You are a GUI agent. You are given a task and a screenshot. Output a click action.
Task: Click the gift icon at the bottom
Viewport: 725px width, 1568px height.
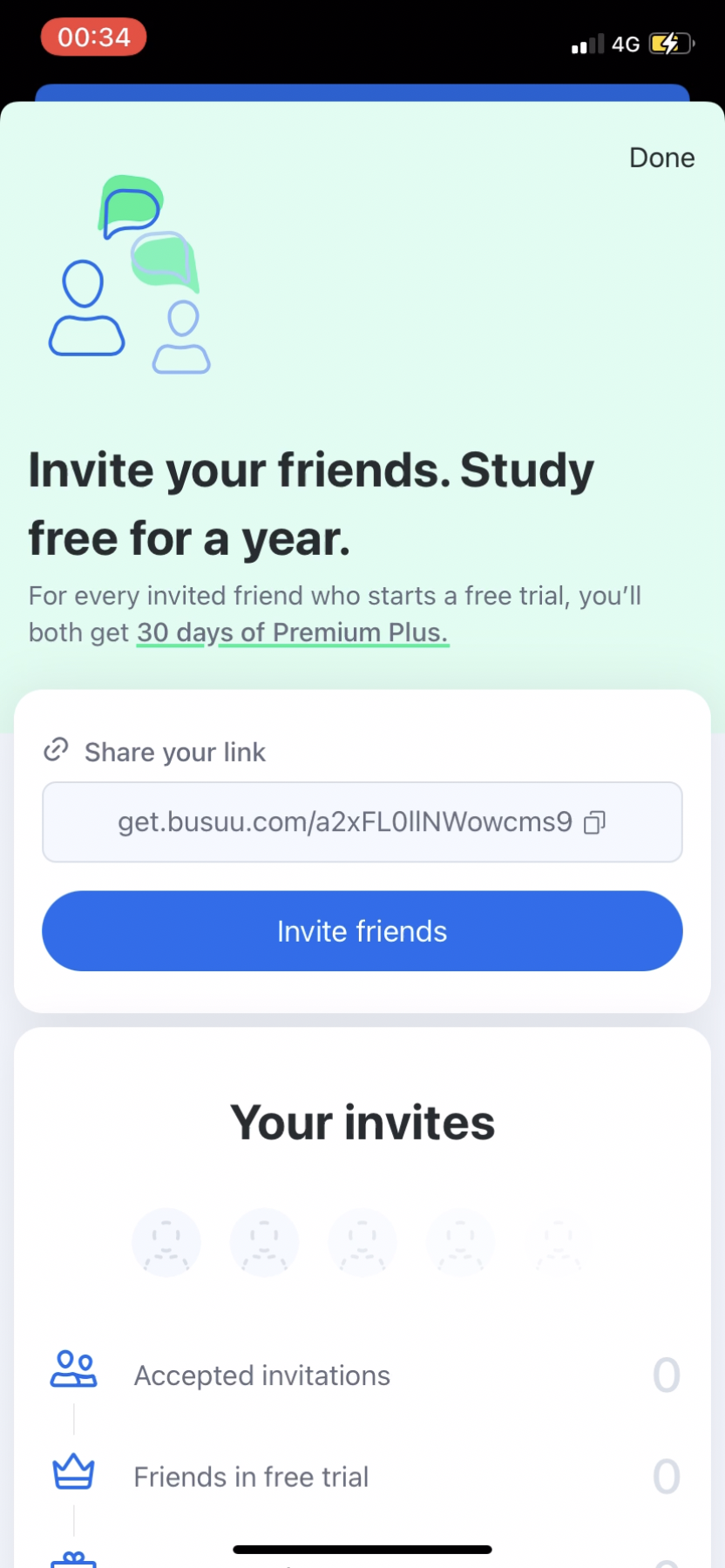tap(74, 1562)
